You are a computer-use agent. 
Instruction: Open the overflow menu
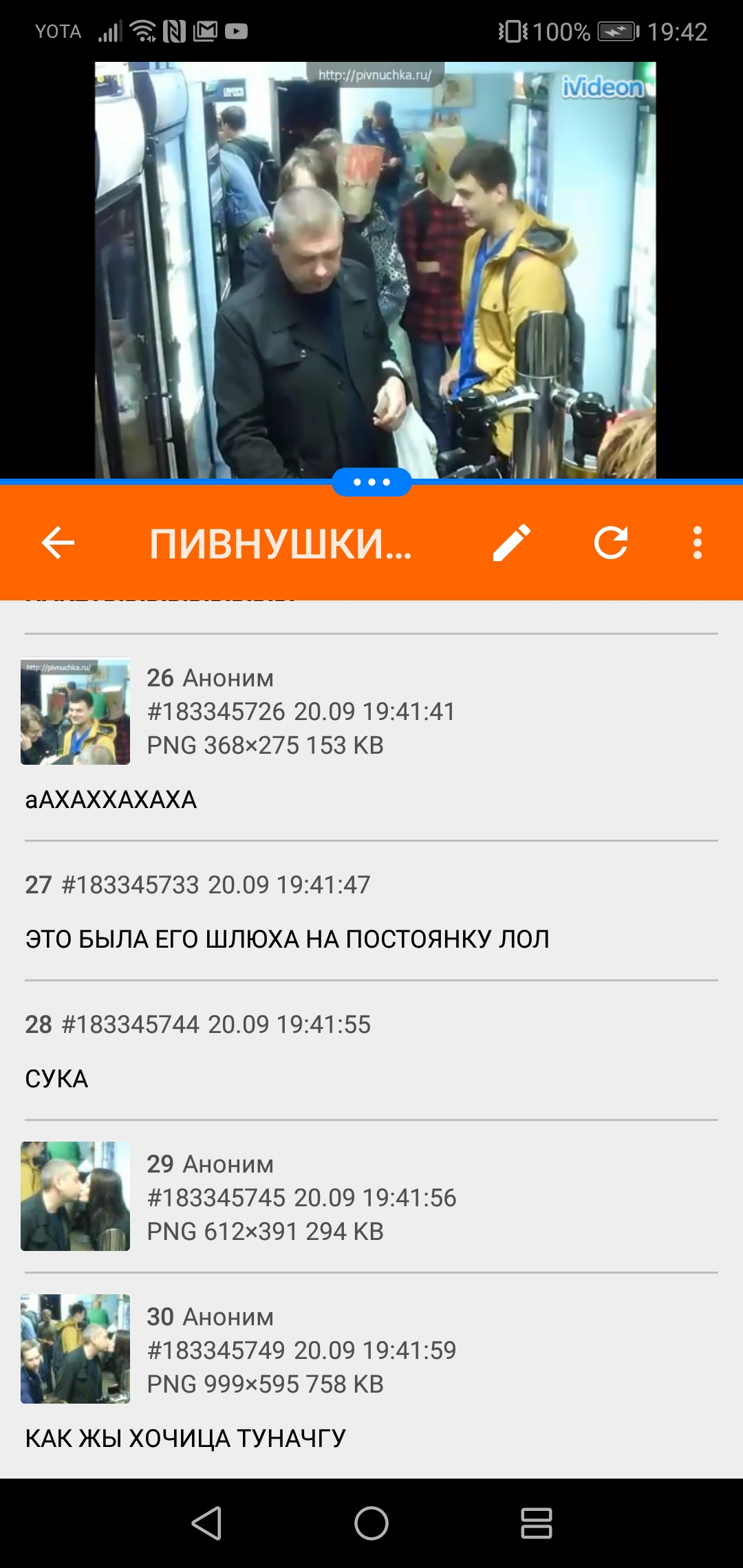coord(698,543)
